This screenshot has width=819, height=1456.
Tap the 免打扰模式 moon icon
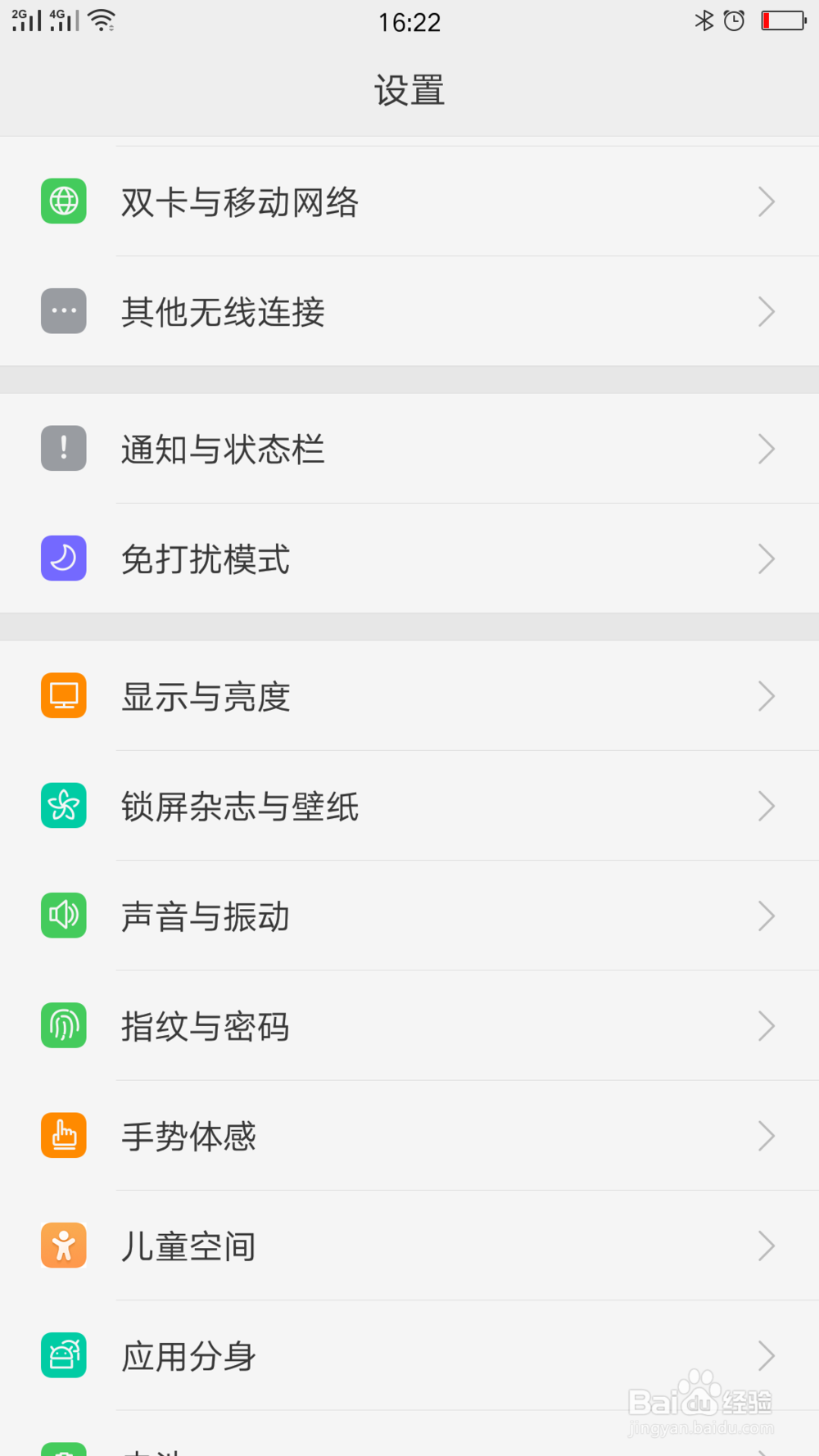[x=63, y=558]
